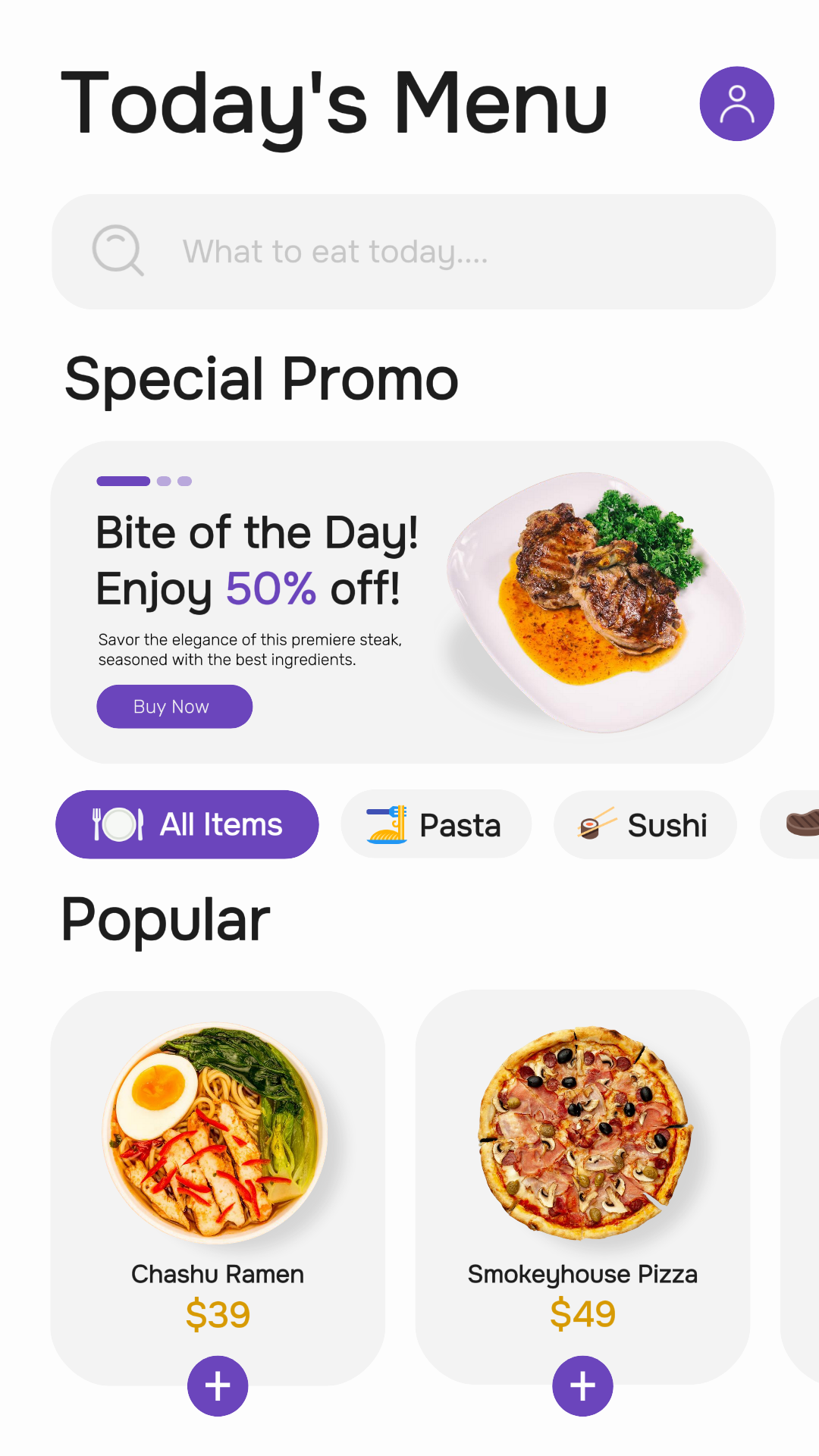Filter the menu by Pasta

click(436, 824)
